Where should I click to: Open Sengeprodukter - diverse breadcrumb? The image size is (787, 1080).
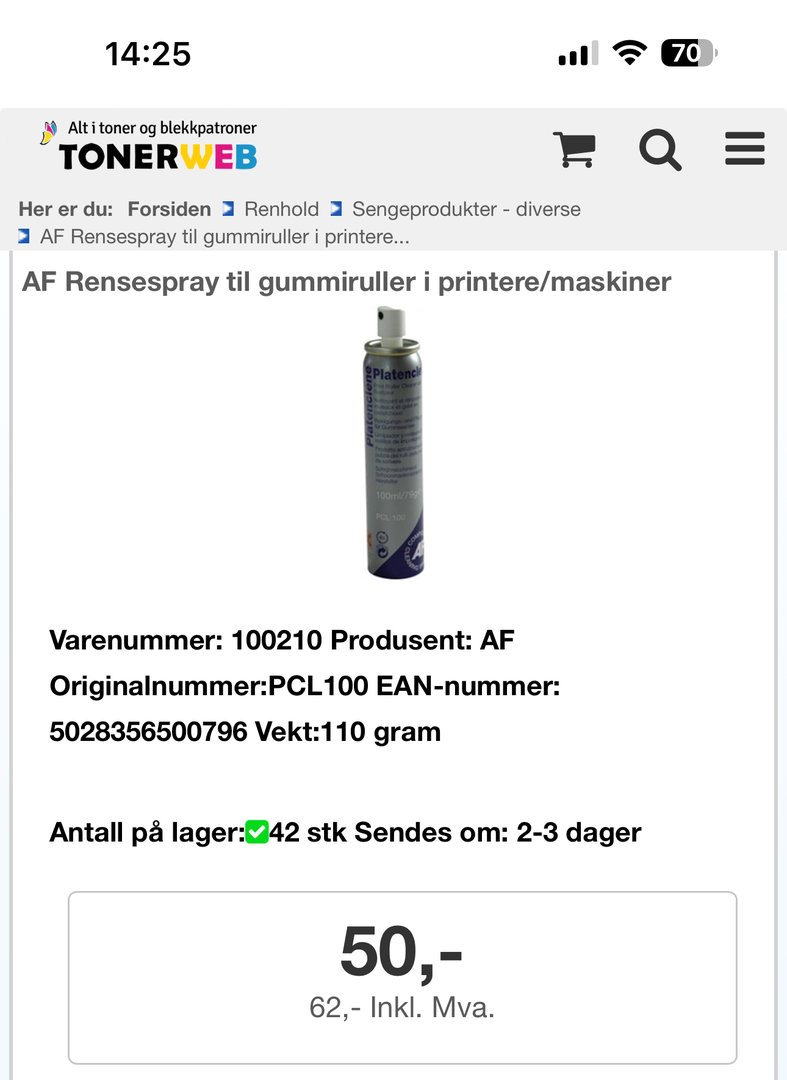pos(466,209)
